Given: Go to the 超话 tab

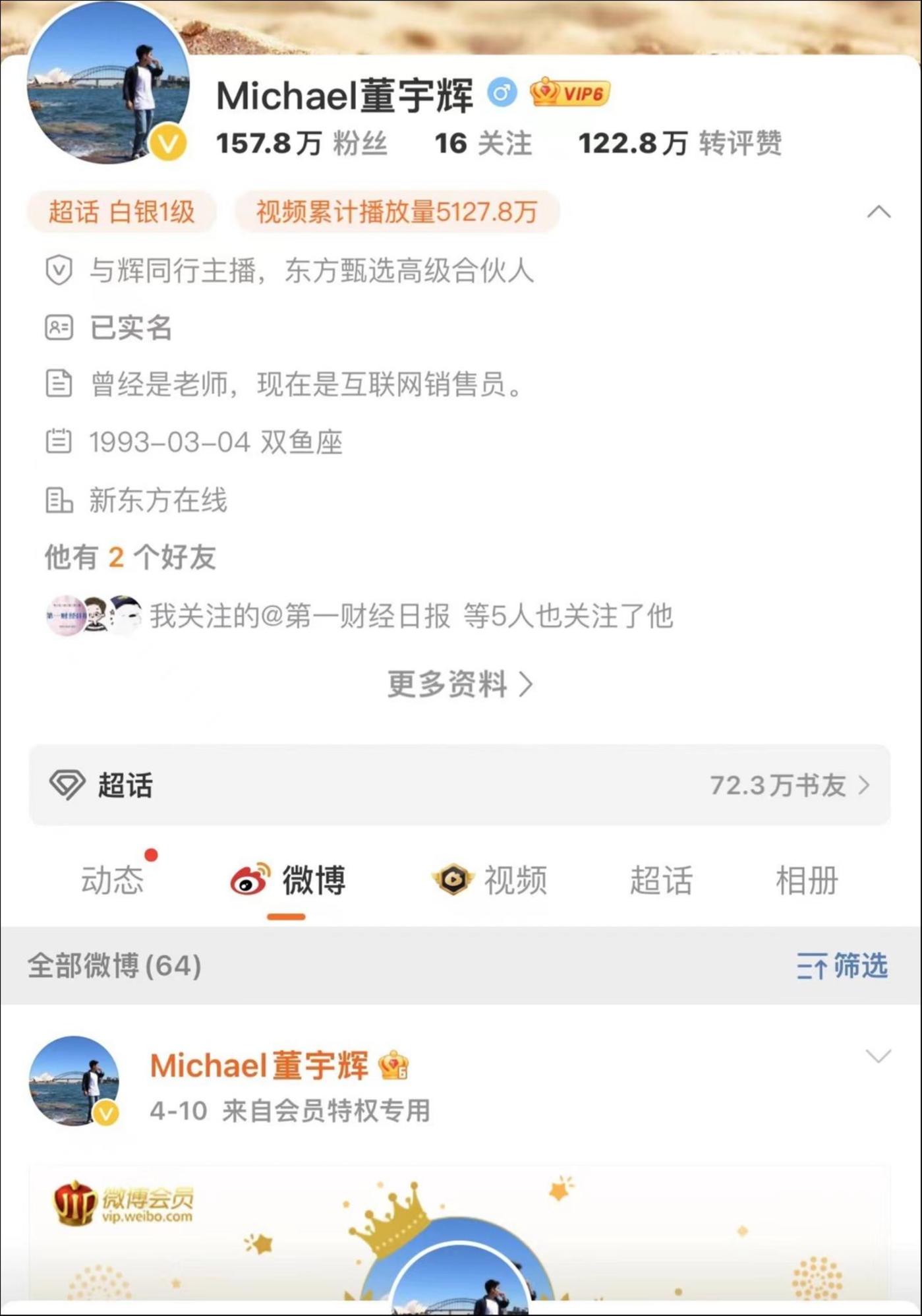Looking at the screenshot, I should [x=661, y=880].
